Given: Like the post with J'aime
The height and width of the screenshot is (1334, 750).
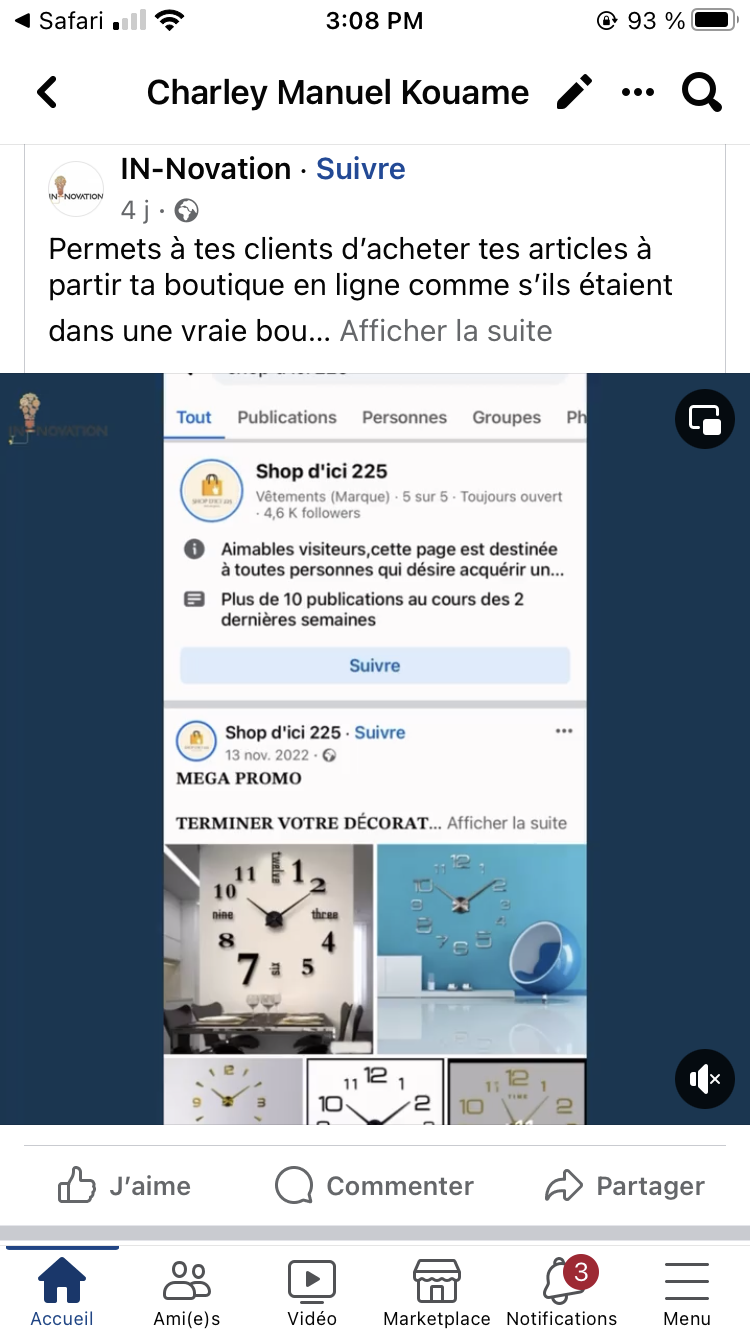Looking at the screenshot, I should pyautogui.click(x=125, y=1186).
